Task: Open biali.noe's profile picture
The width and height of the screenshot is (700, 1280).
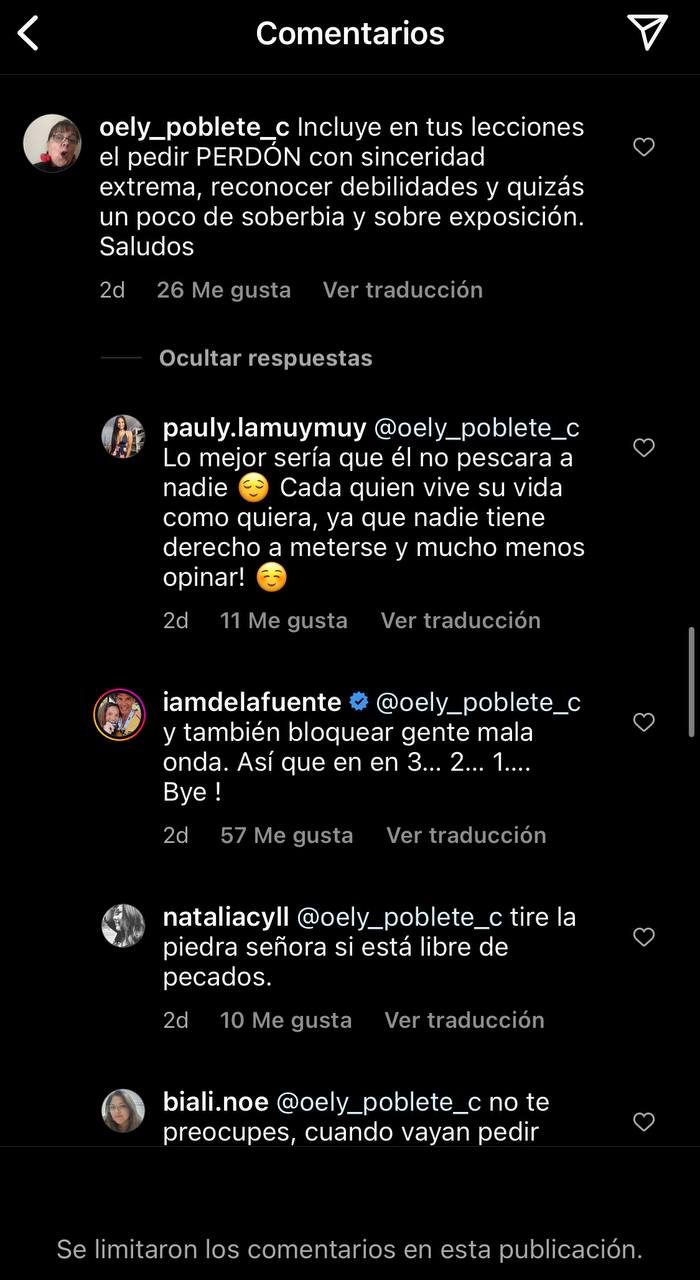Action: point(124,1110)
